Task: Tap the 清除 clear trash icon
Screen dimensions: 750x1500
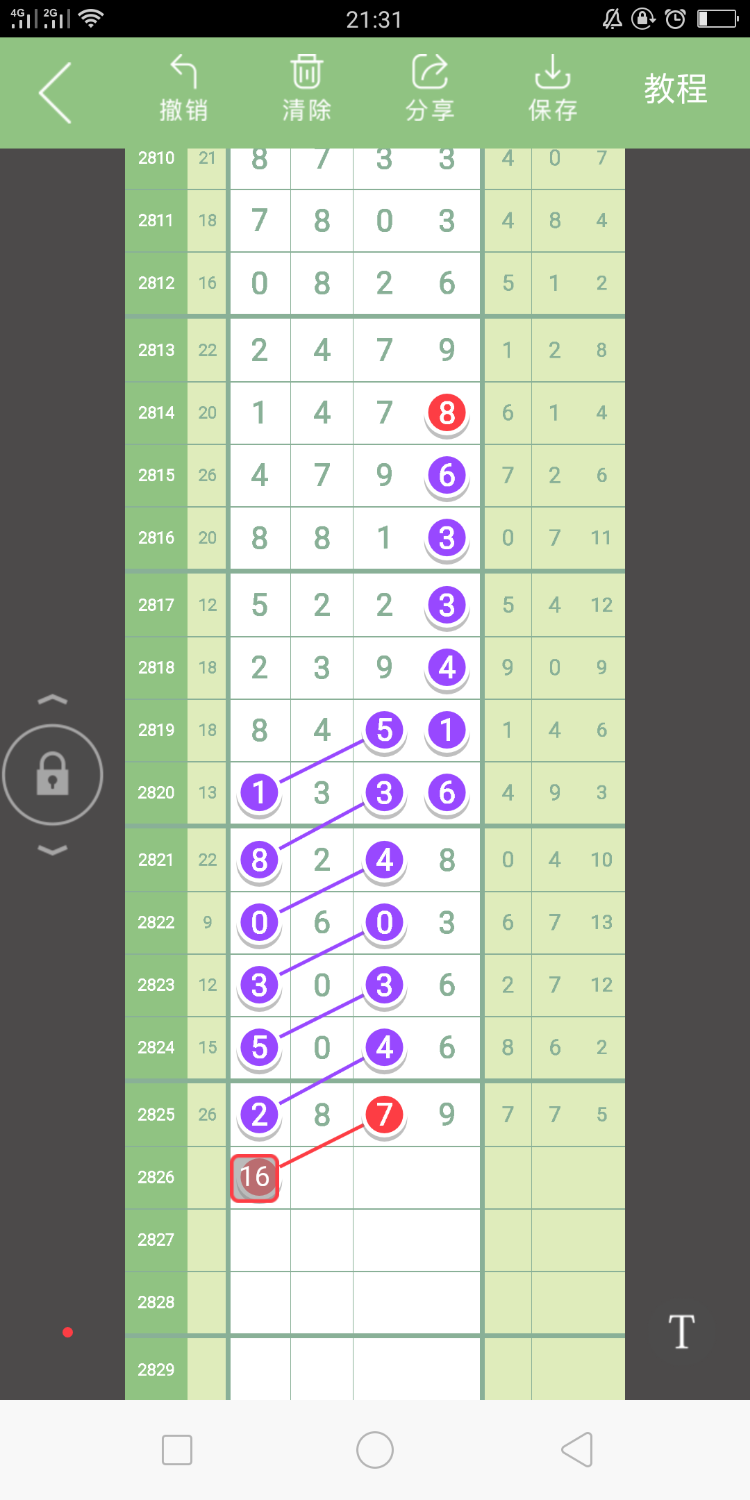Action: [305, 90]
